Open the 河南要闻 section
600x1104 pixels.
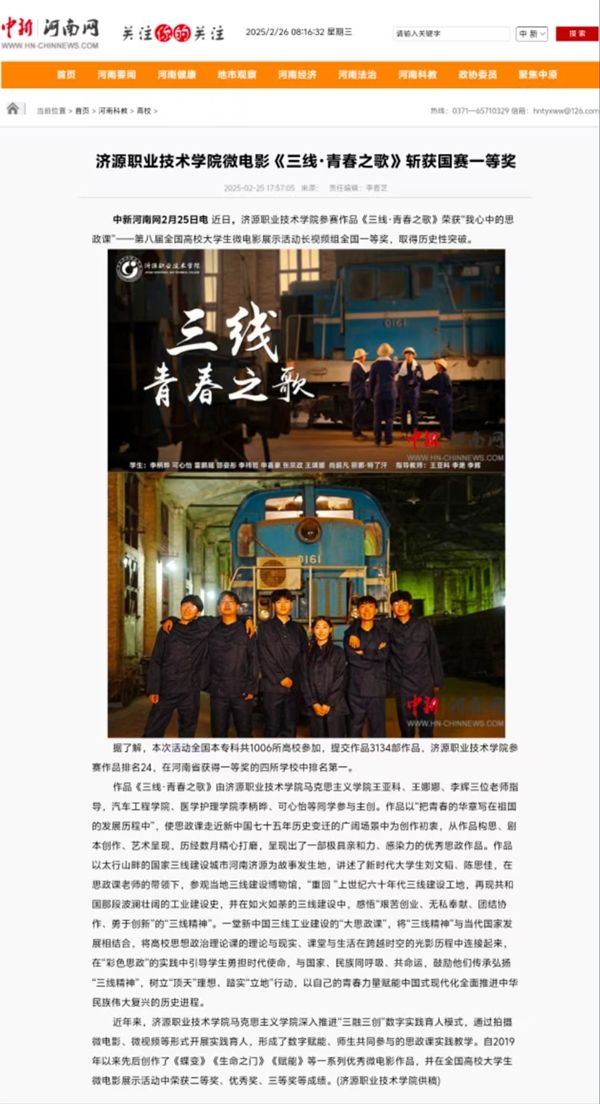pos(117,75)
